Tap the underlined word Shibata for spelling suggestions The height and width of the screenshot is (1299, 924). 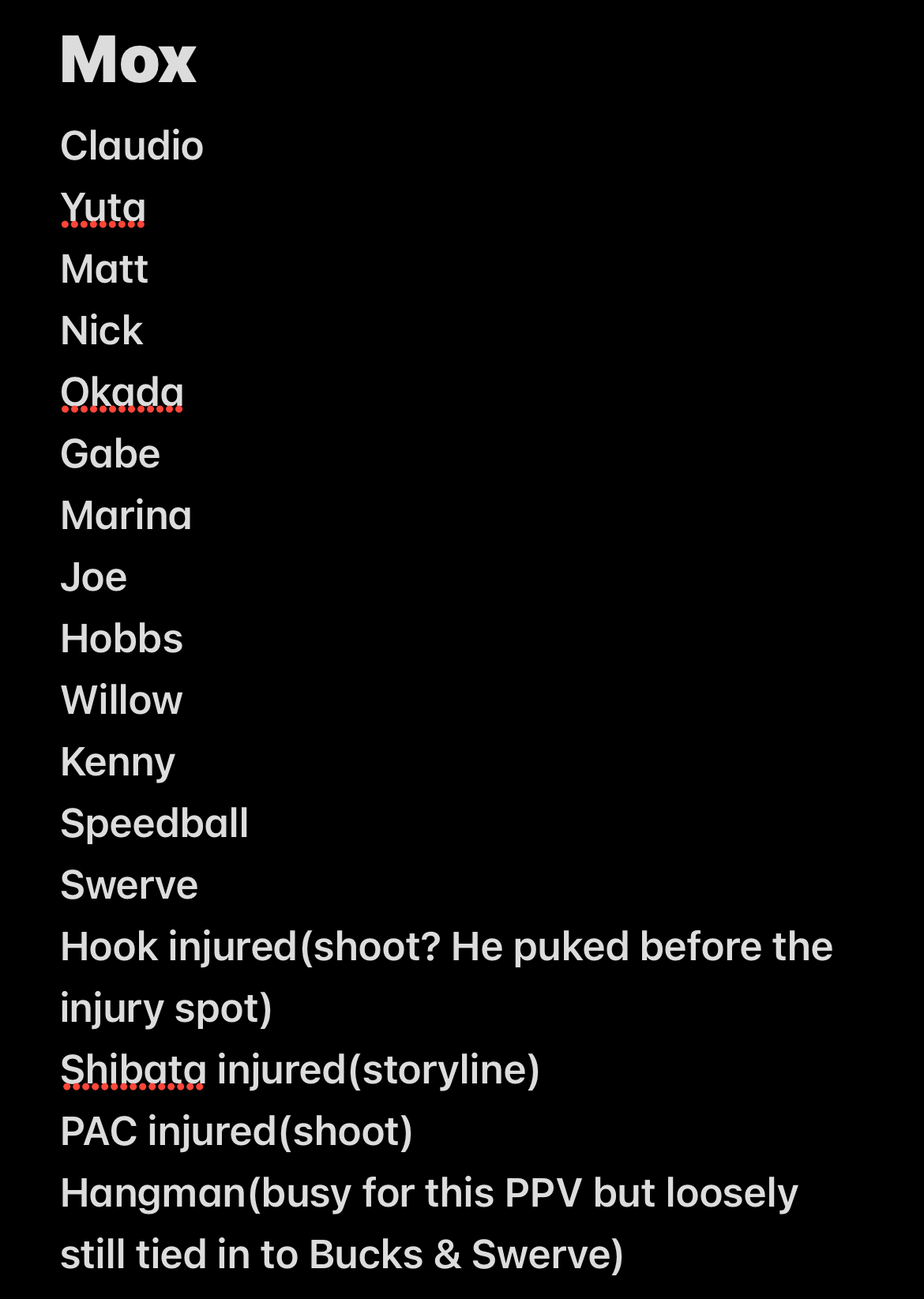(x=133, y=1070)
